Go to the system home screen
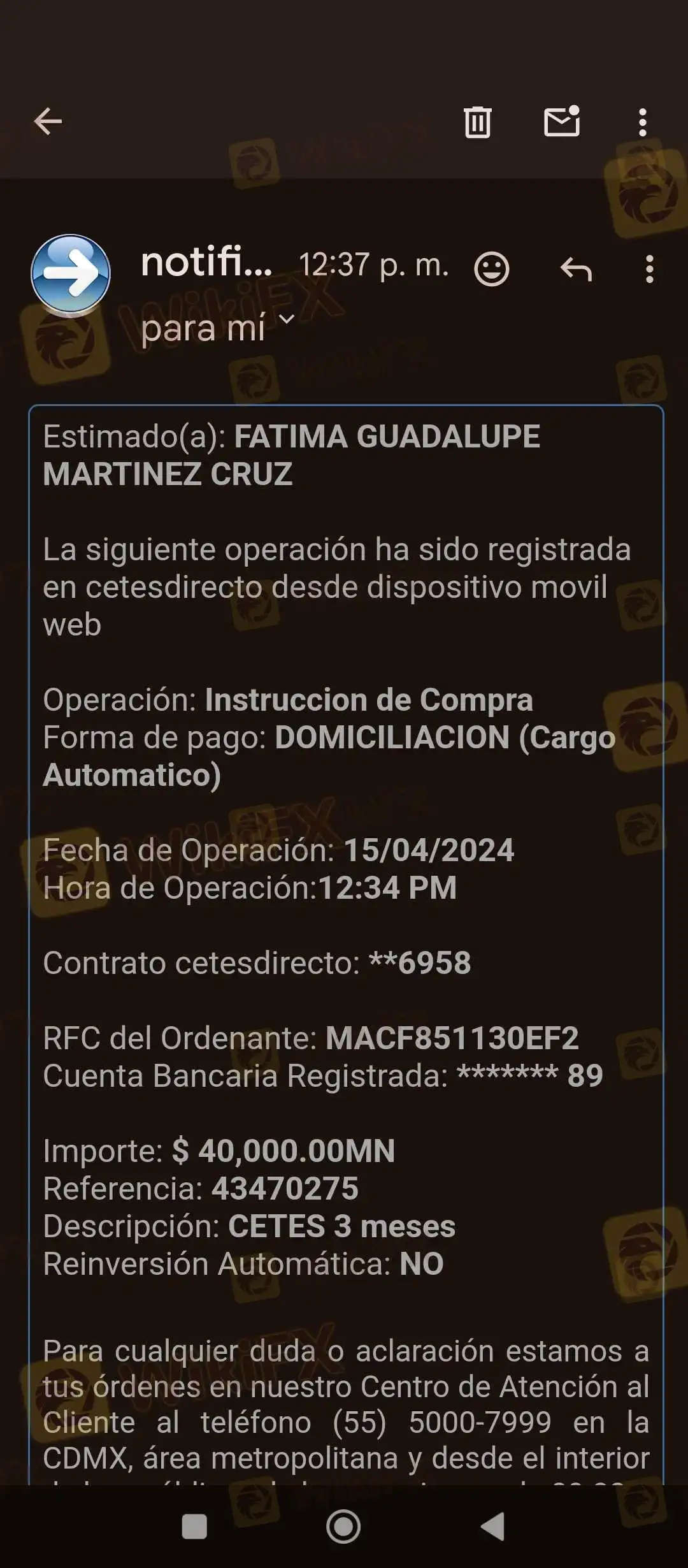 (343, 1527)
